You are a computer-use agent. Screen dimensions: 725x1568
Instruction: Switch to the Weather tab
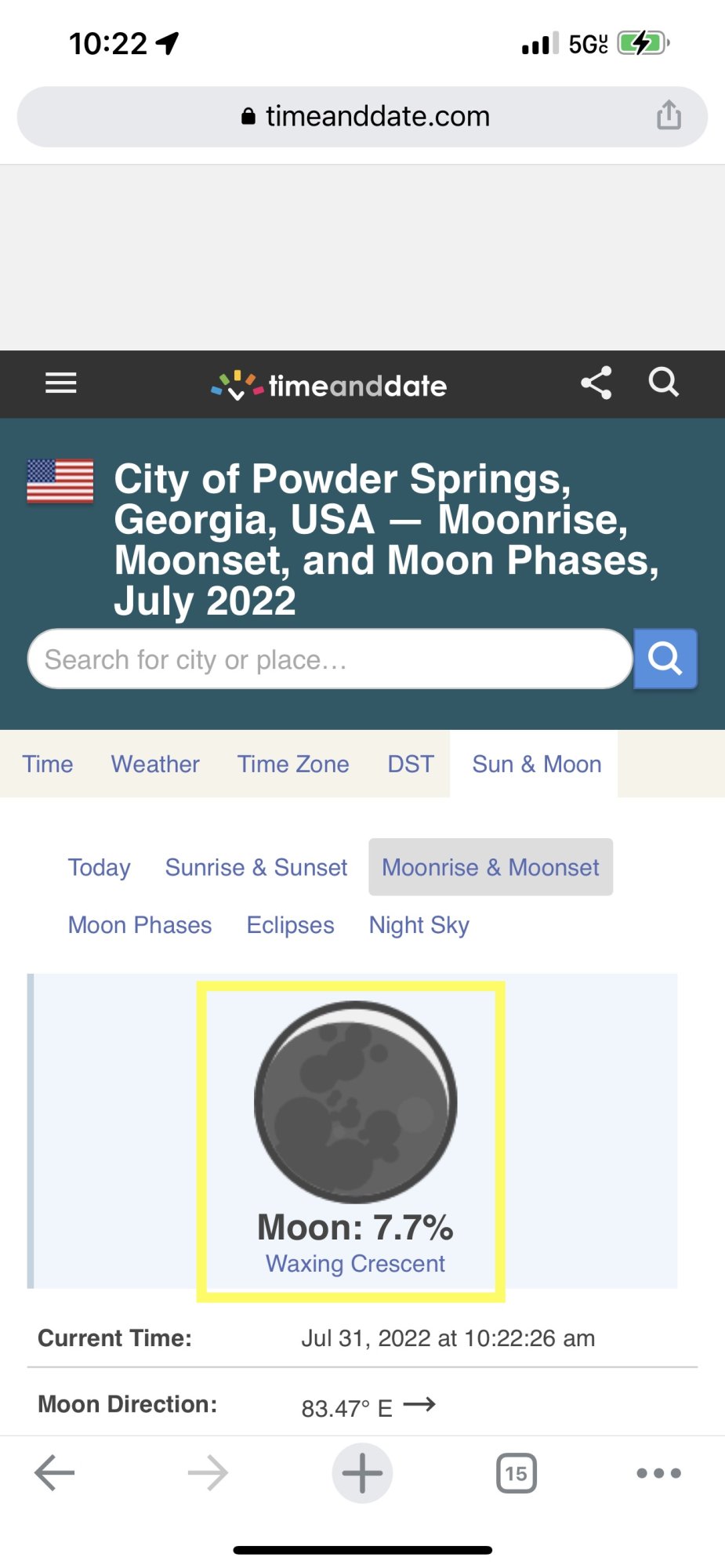click(x=155, y=764)
